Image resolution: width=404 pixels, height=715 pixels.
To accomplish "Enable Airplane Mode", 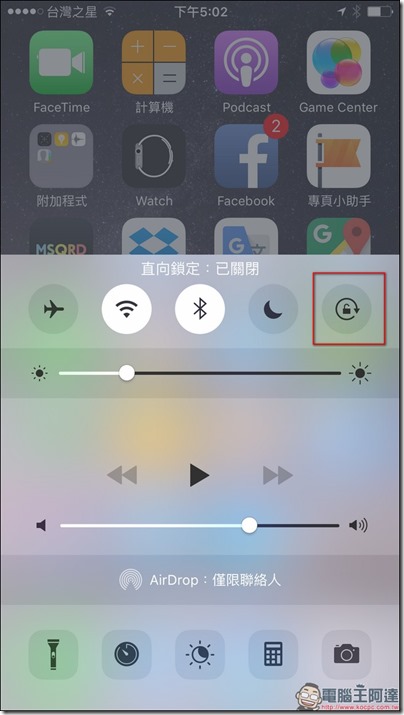I will pos(53,309).
